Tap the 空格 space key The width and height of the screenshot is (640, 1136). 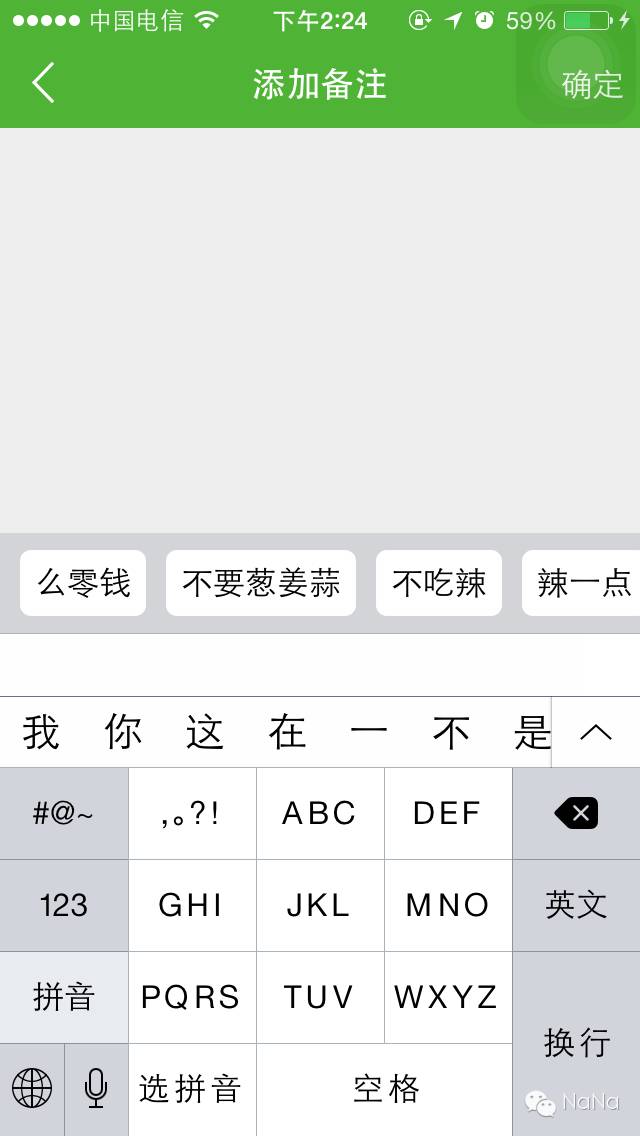coord(384,1089)
